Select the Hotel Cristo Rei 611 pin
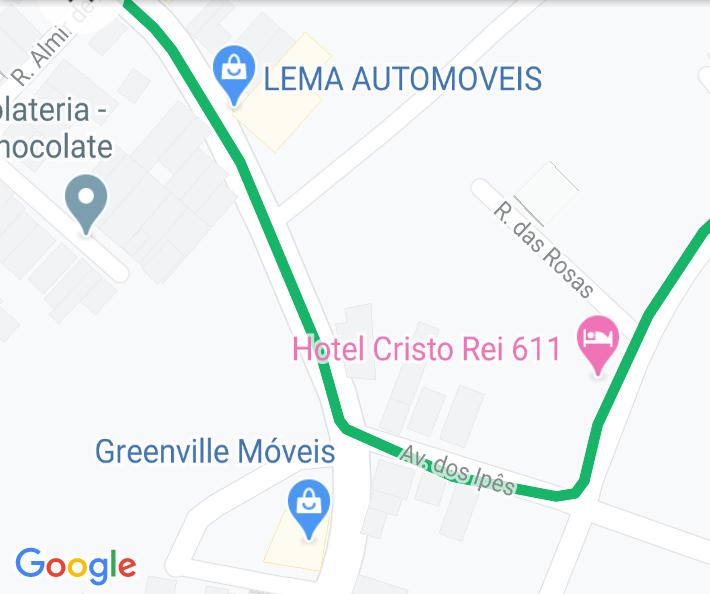Image resolution: width=710 pixels, height=594 pixels. click(x=598, y=341)
